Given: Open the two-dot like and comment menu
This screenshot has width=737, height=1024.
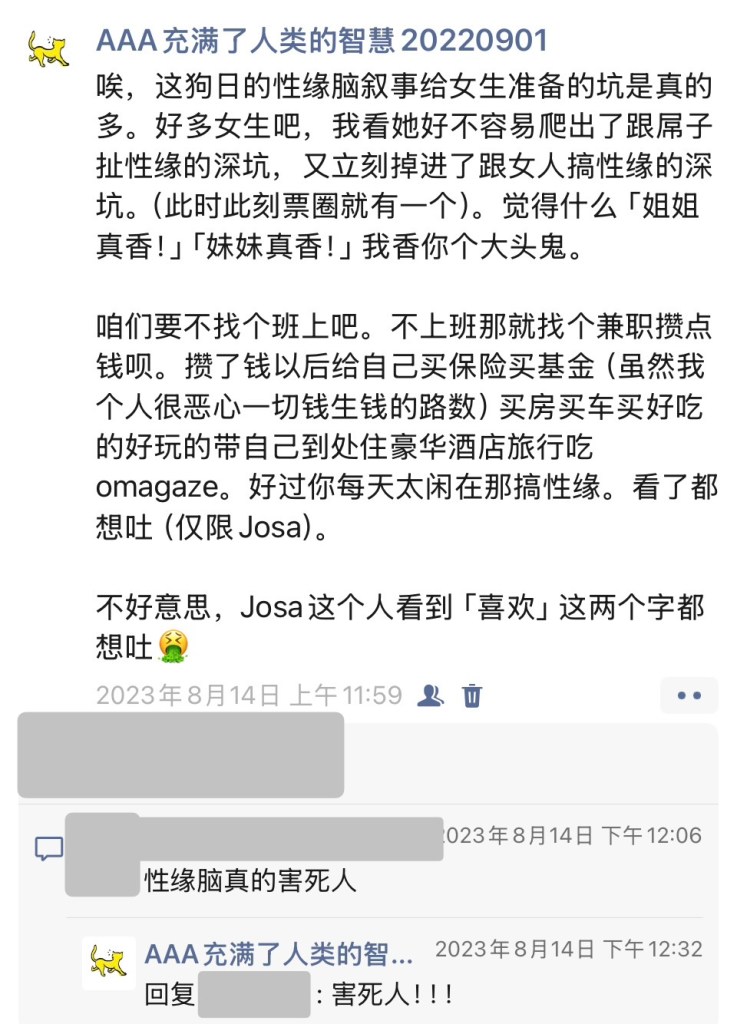Looking at the screenshot, I should pyautogui.click(x=689, y=695).
